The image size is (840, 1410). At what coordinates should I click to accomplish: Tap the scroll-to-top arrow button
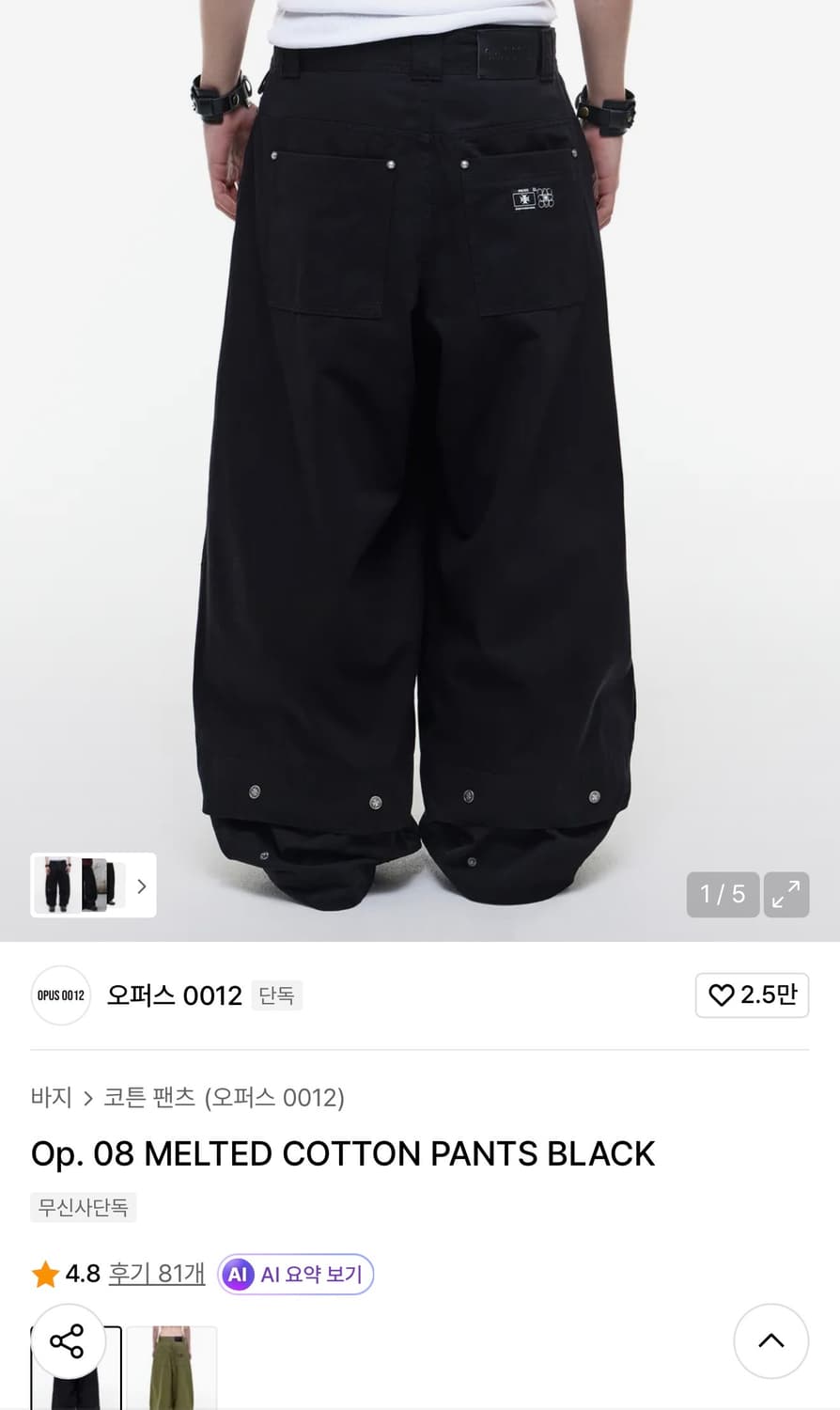click(770, 1341)
